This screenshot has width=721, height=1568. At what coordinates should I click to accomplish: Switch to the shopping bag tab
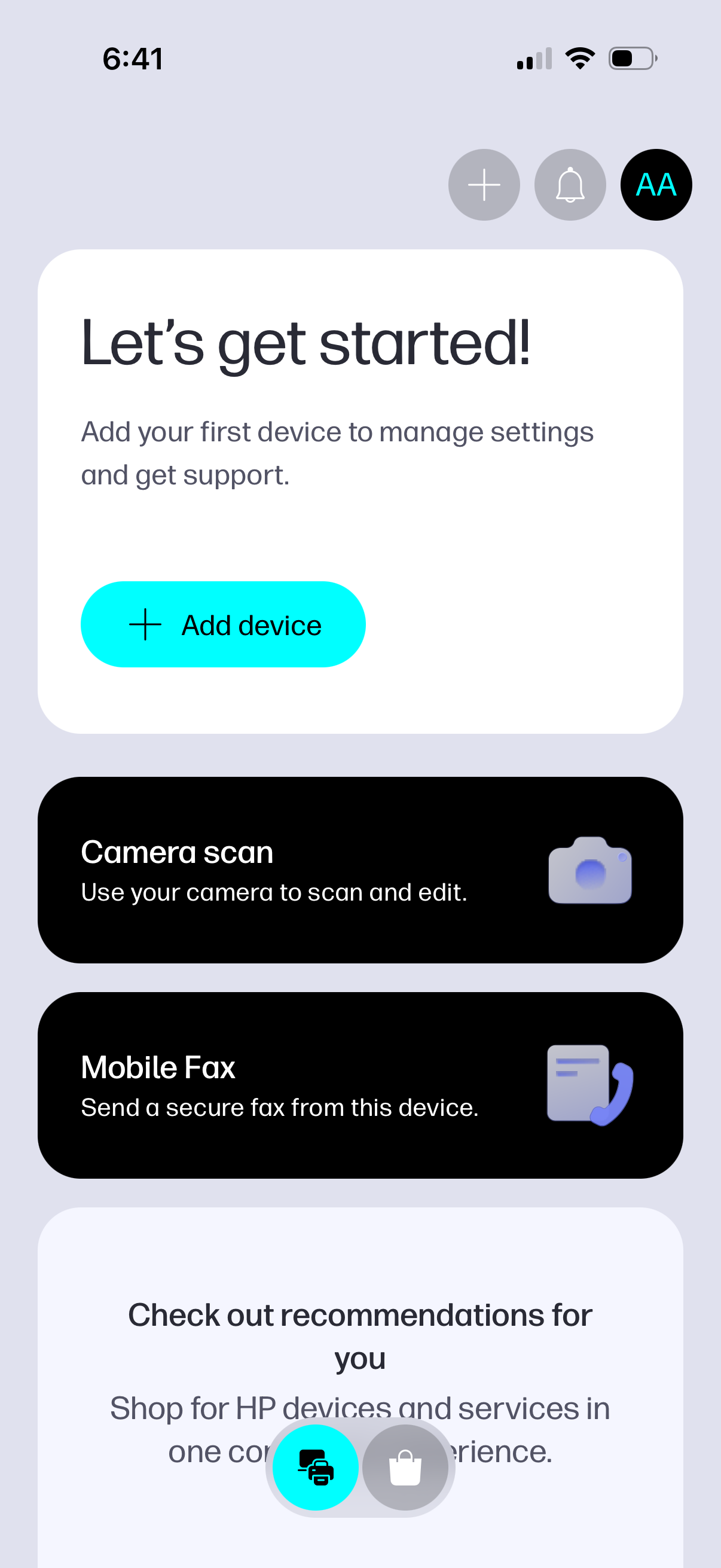(406, 1468)
